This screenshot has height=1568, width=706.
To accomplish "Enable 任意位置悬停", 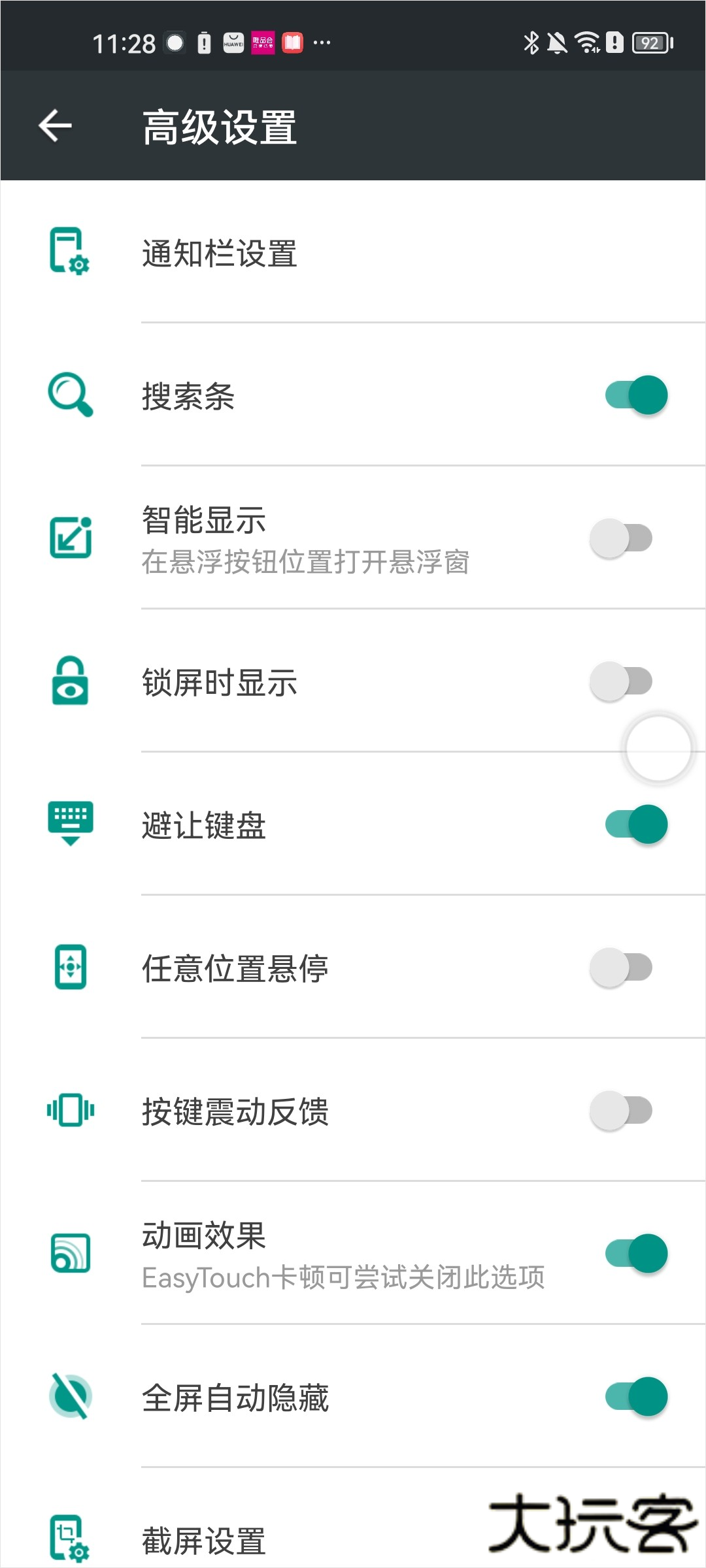I will [x=621, y=968].
